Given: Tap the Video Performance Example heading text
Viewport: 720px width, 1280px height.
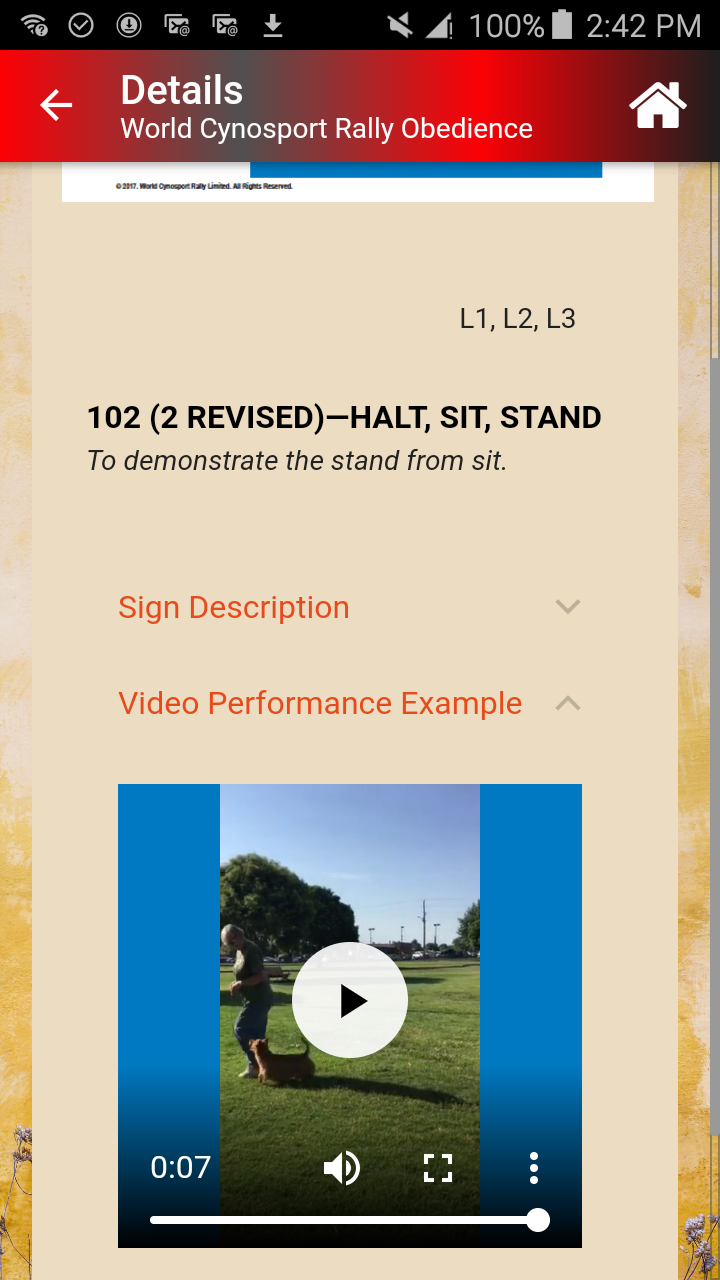Looking at the screenshot, I should tap(320, 703).
